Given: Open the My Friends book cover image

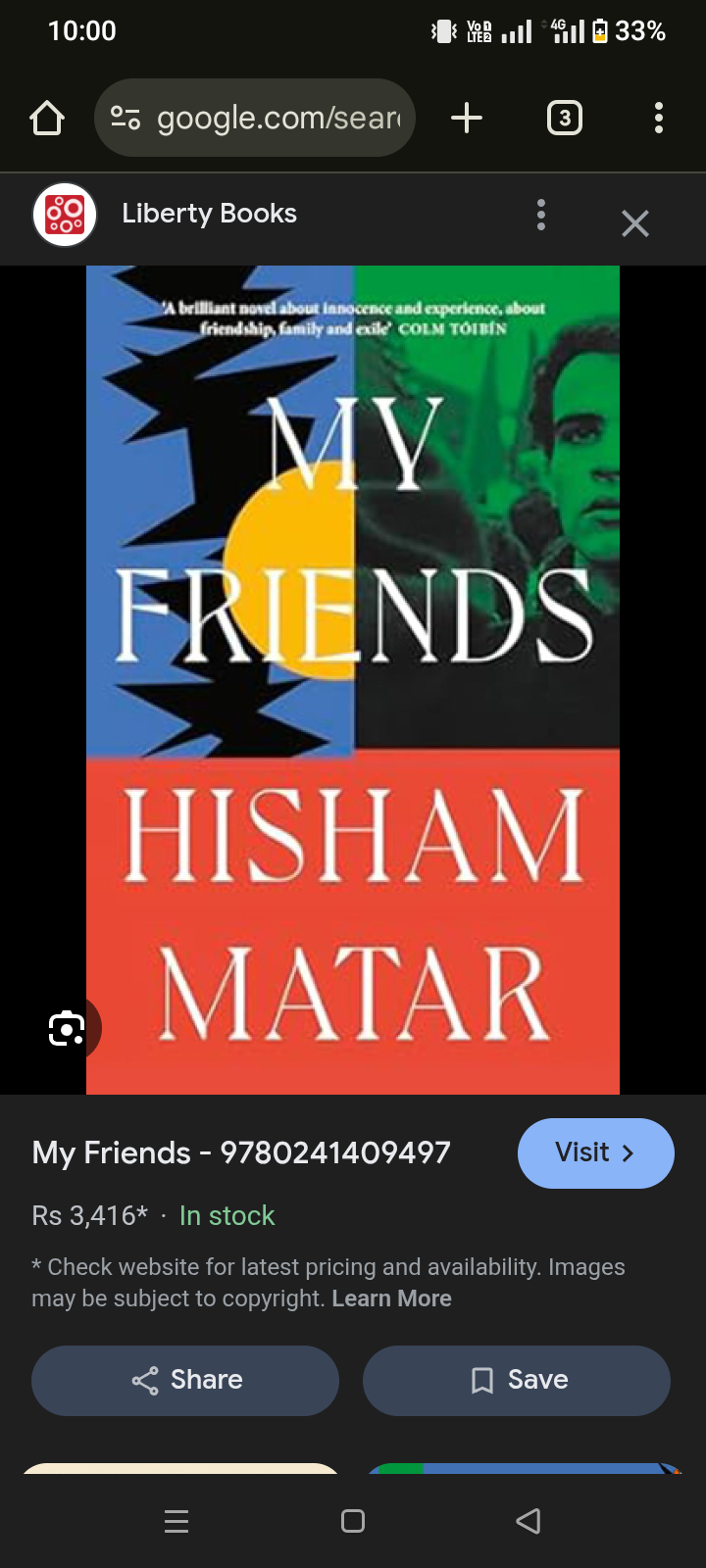Looking at the screenshot, I should [353, 680].
